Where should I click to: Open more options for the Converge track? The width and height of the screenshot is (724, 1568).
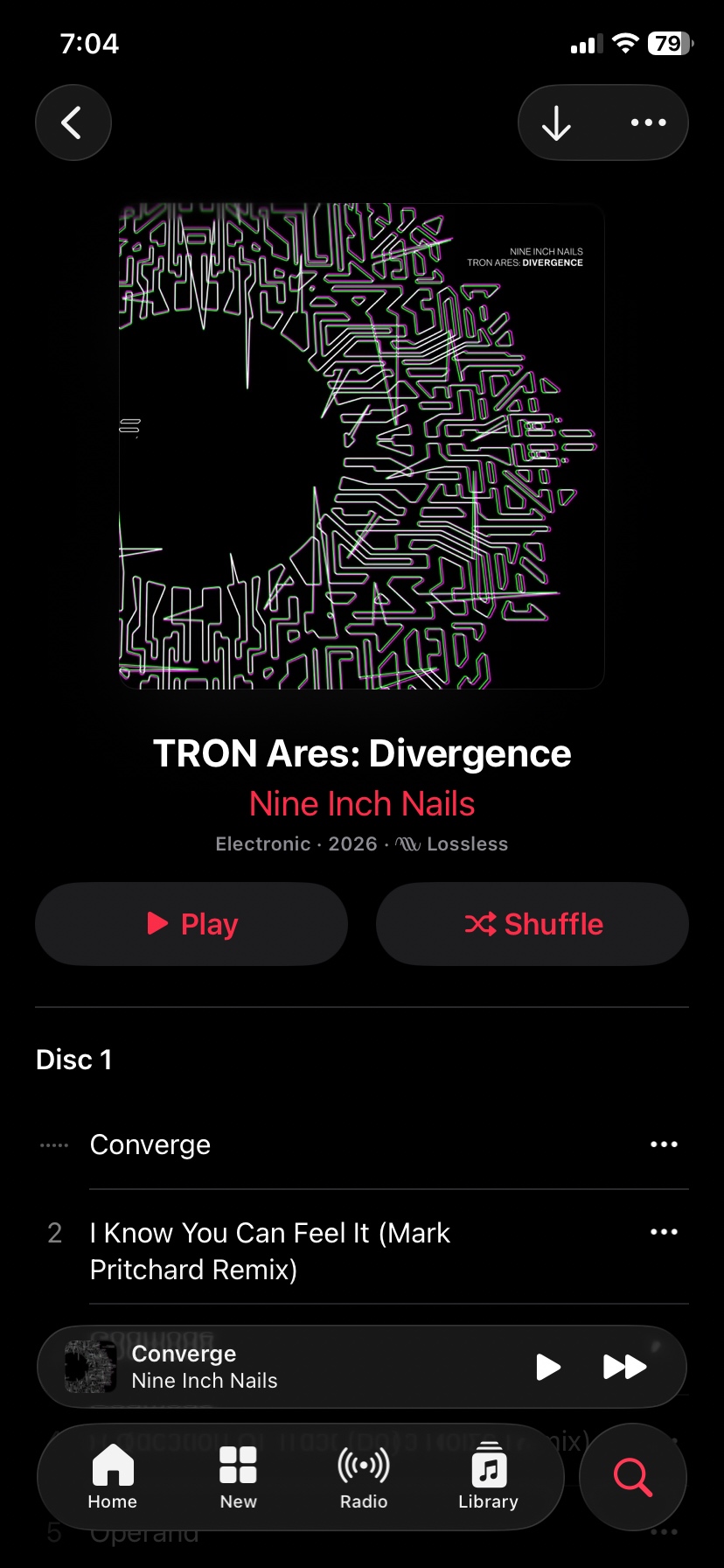pos(664,1144)
